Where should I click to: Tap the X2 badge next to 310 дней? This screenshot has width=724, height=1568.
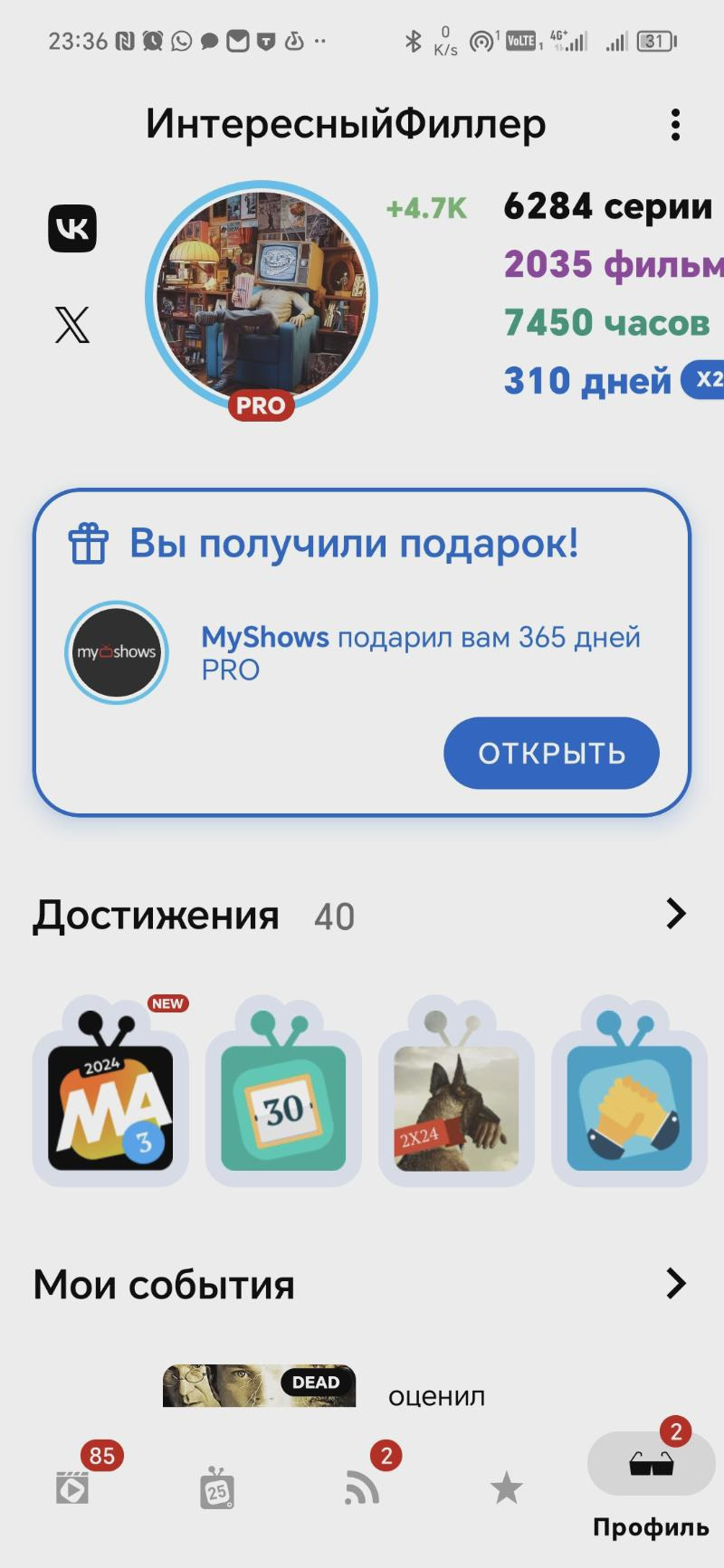click(704, 379)
